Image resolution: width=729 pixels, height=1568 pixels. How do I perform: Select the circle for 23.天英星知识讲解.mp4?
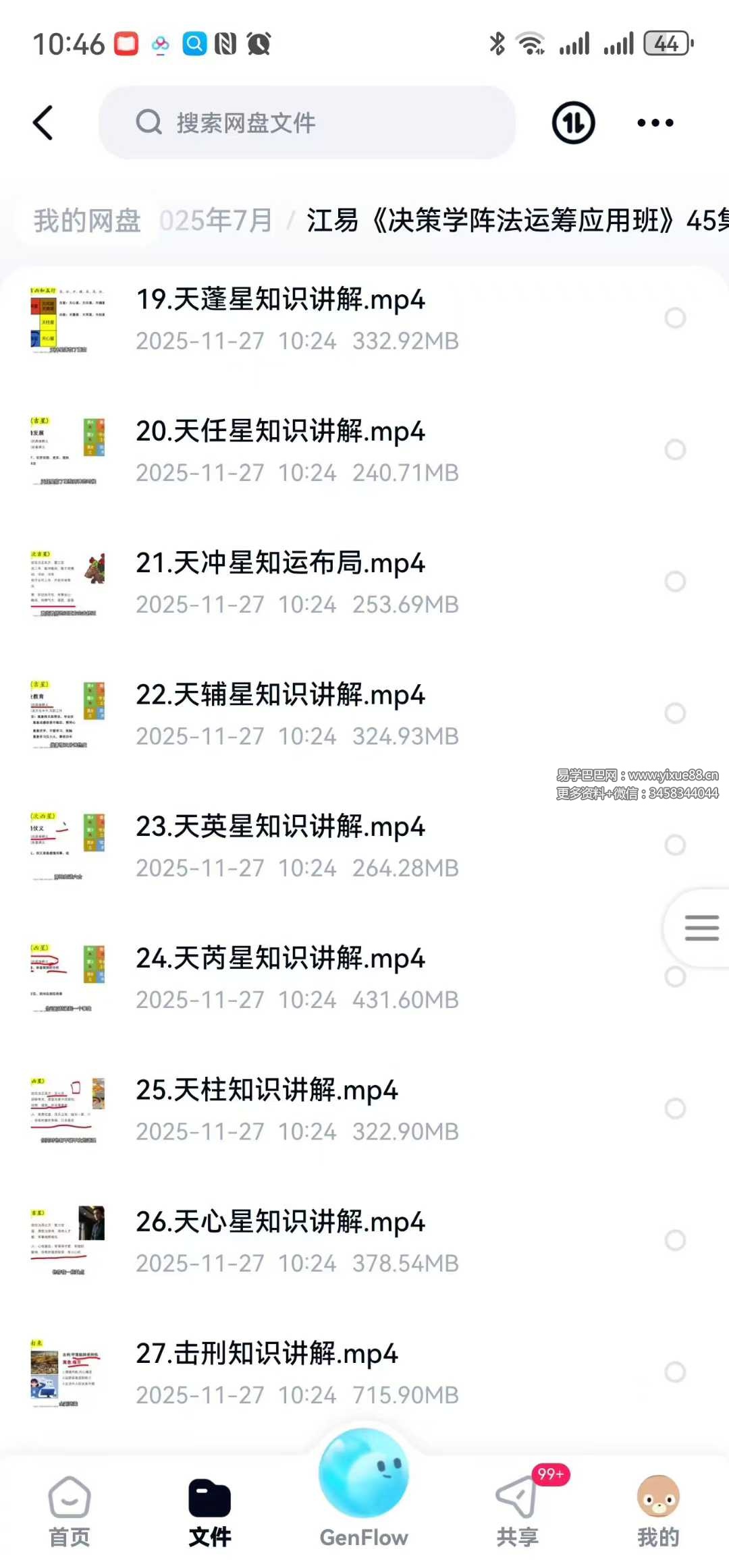pyautogui.click(x=675, y=845)
